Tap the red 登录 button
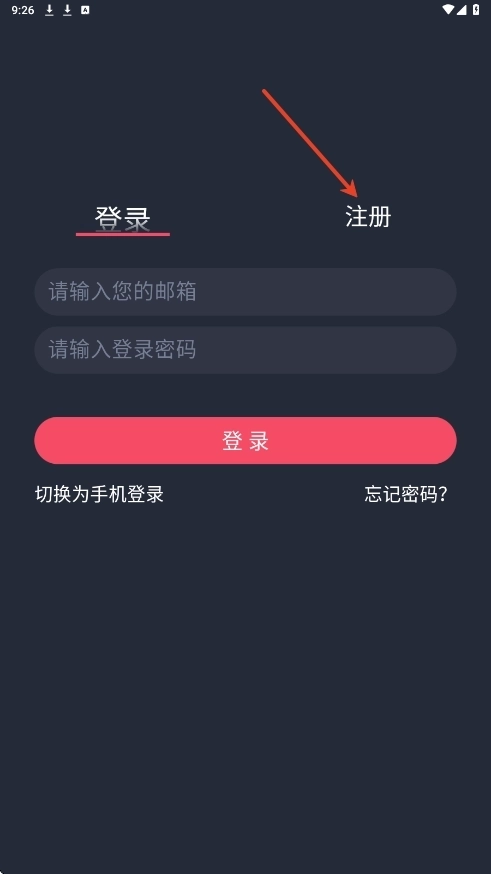Image resolution: width=491 pixels, height=874 pixels. (x=245, y=440)
